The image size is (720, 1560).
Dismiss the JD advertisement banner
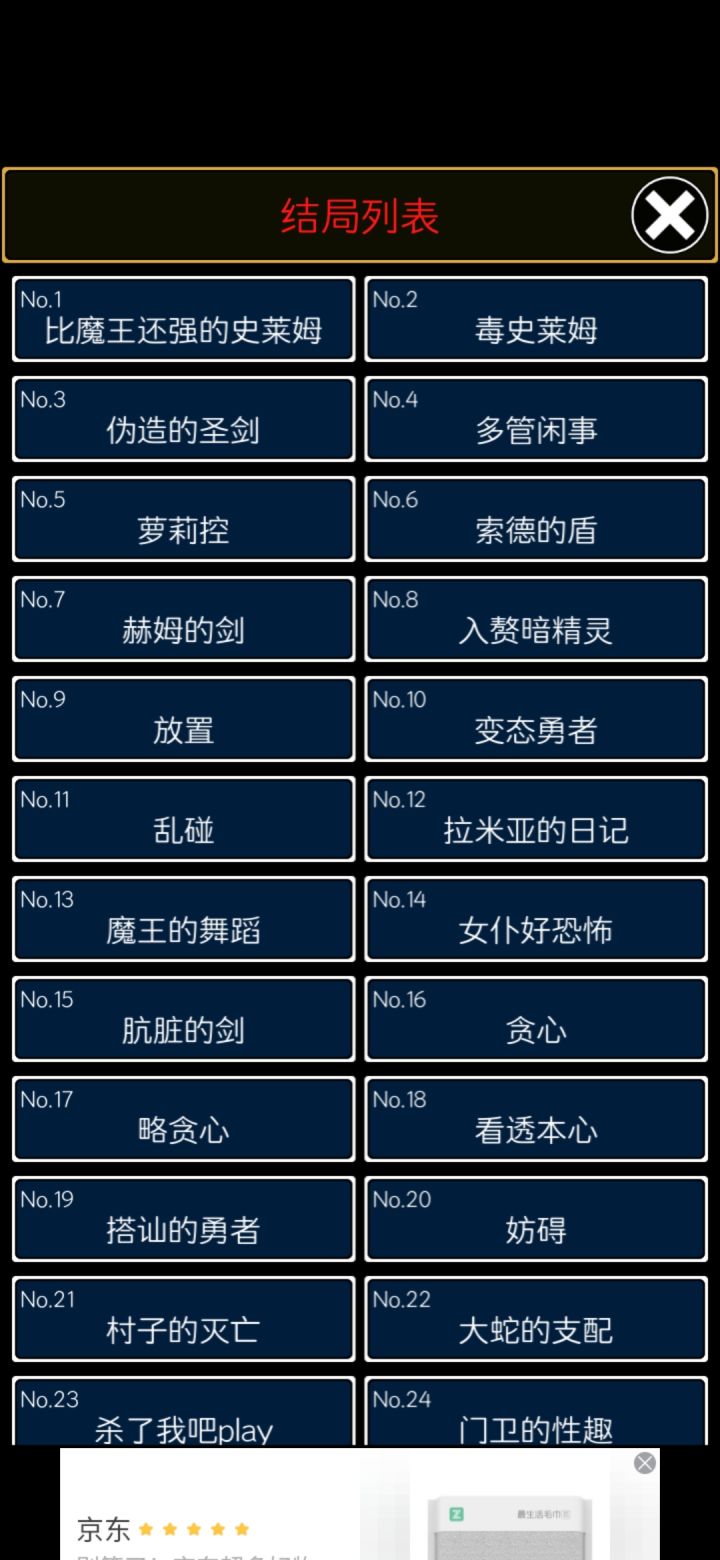tap(643, 1463)
